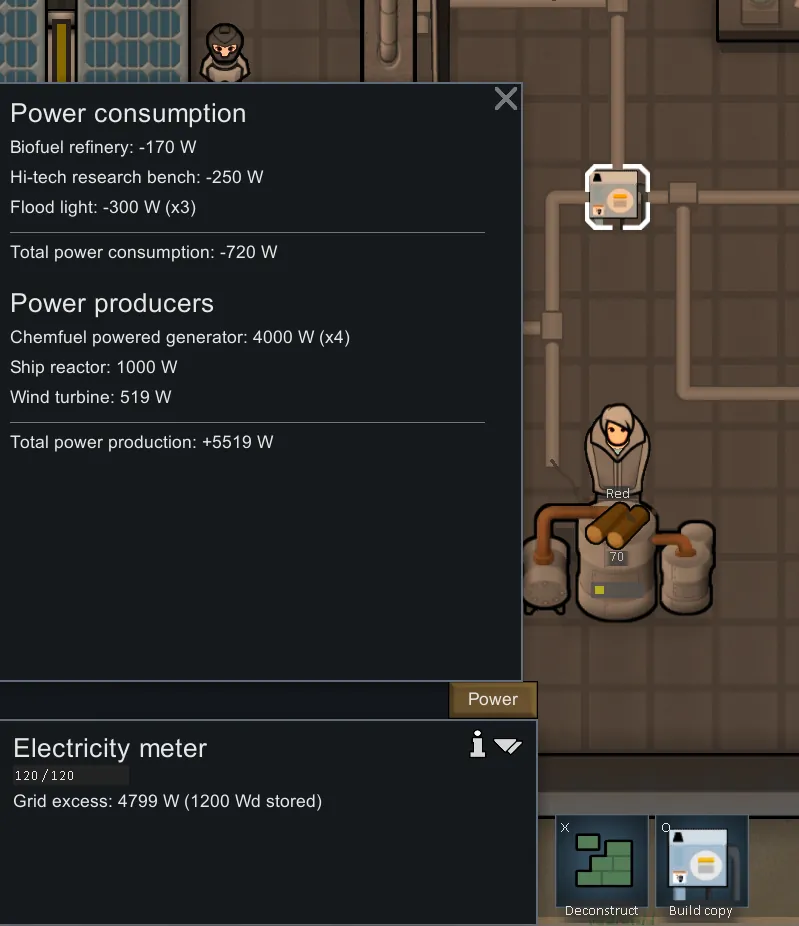Select the Power tab
Screen dimensions: 799x926
(493, 699)
